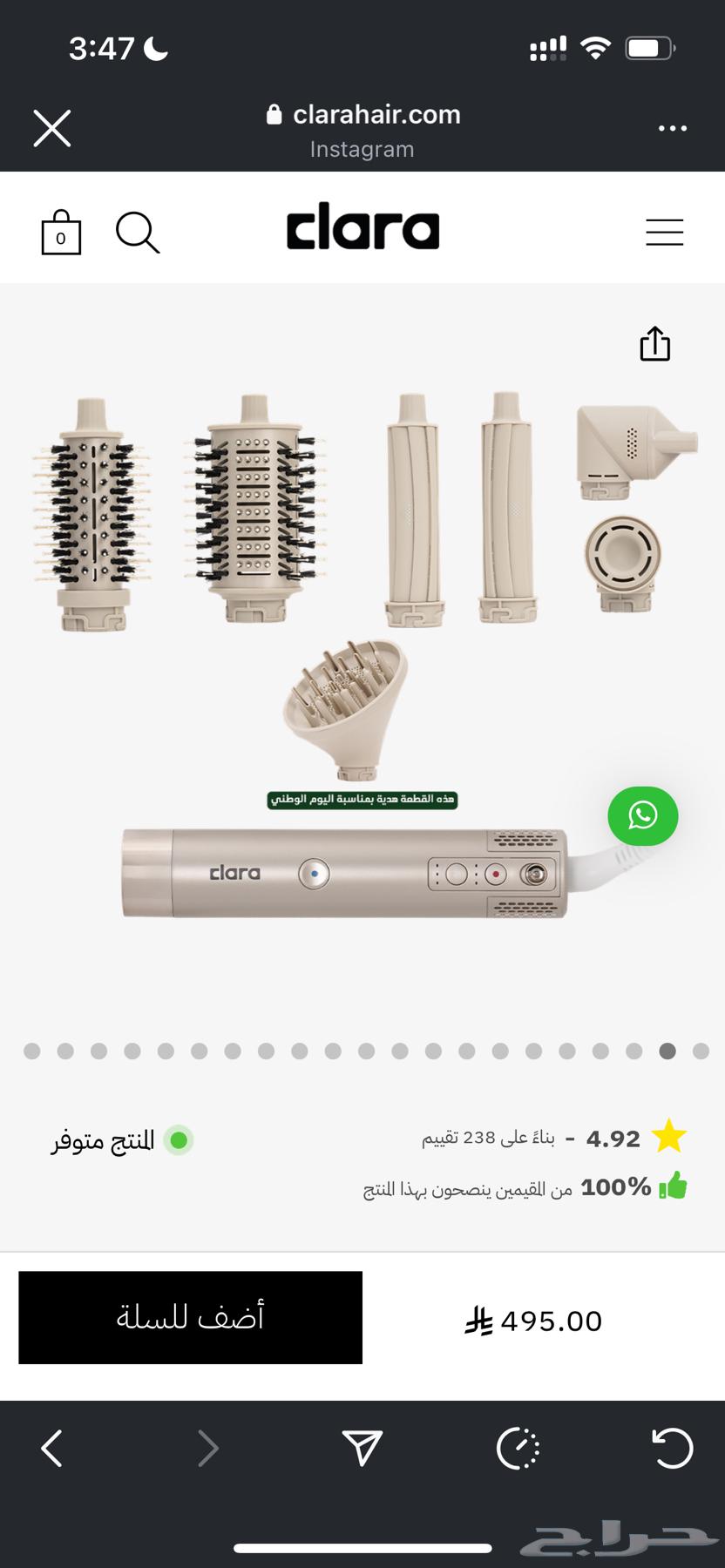Open the browser activity timer icon
725x1568 pixels.
(518, 1449)
